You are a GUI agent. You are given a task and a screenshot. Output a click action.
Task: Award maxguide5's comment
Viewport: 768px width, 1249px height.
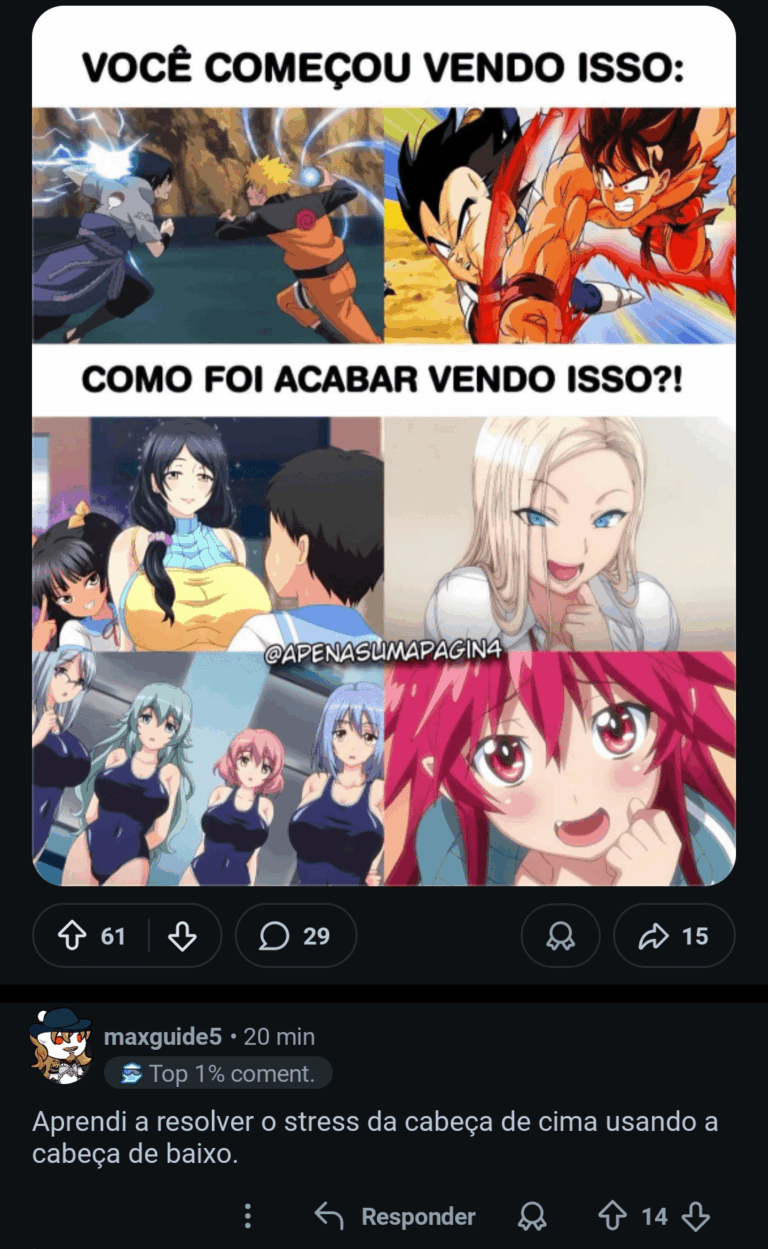(532, 1216)
